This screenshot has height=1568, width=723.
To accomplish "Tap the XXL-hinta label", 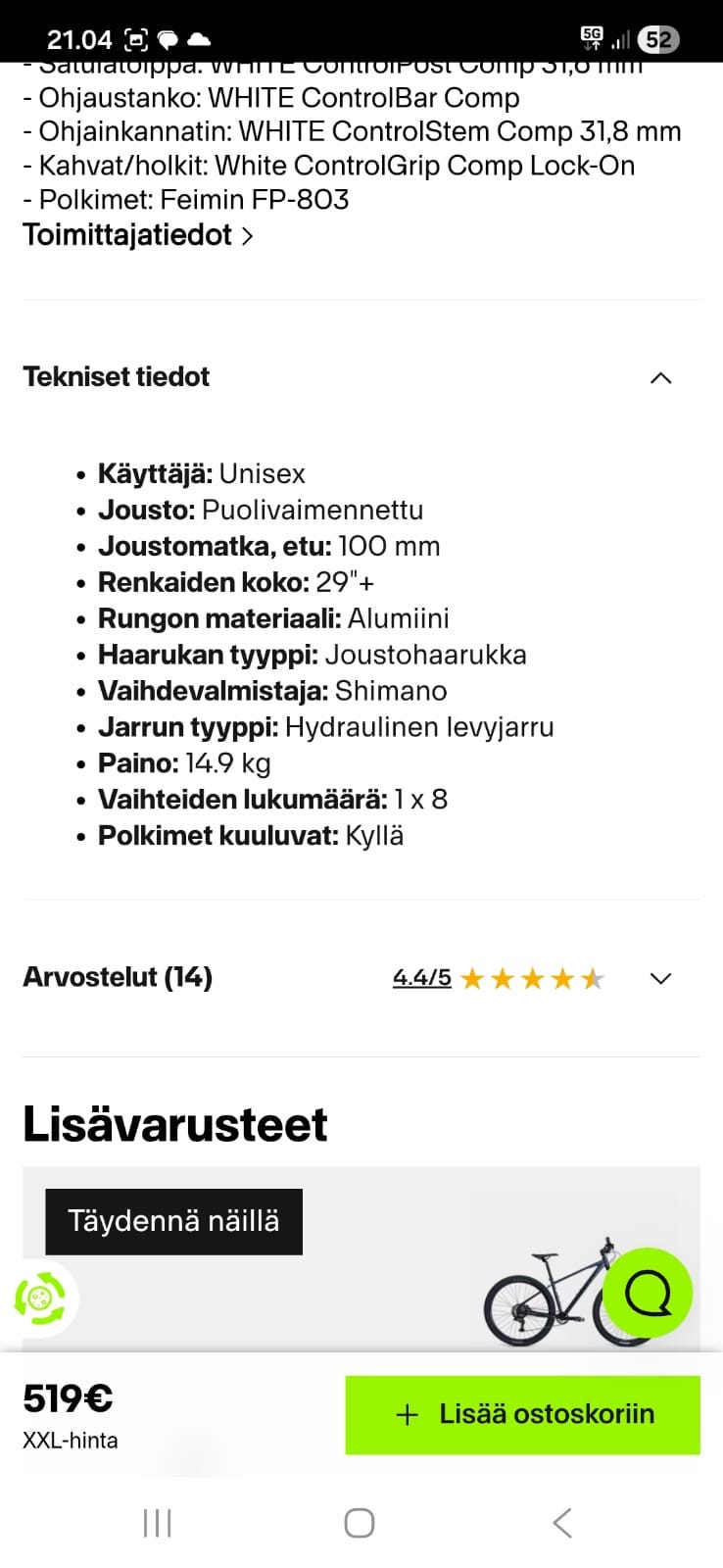I will 69,1441.
